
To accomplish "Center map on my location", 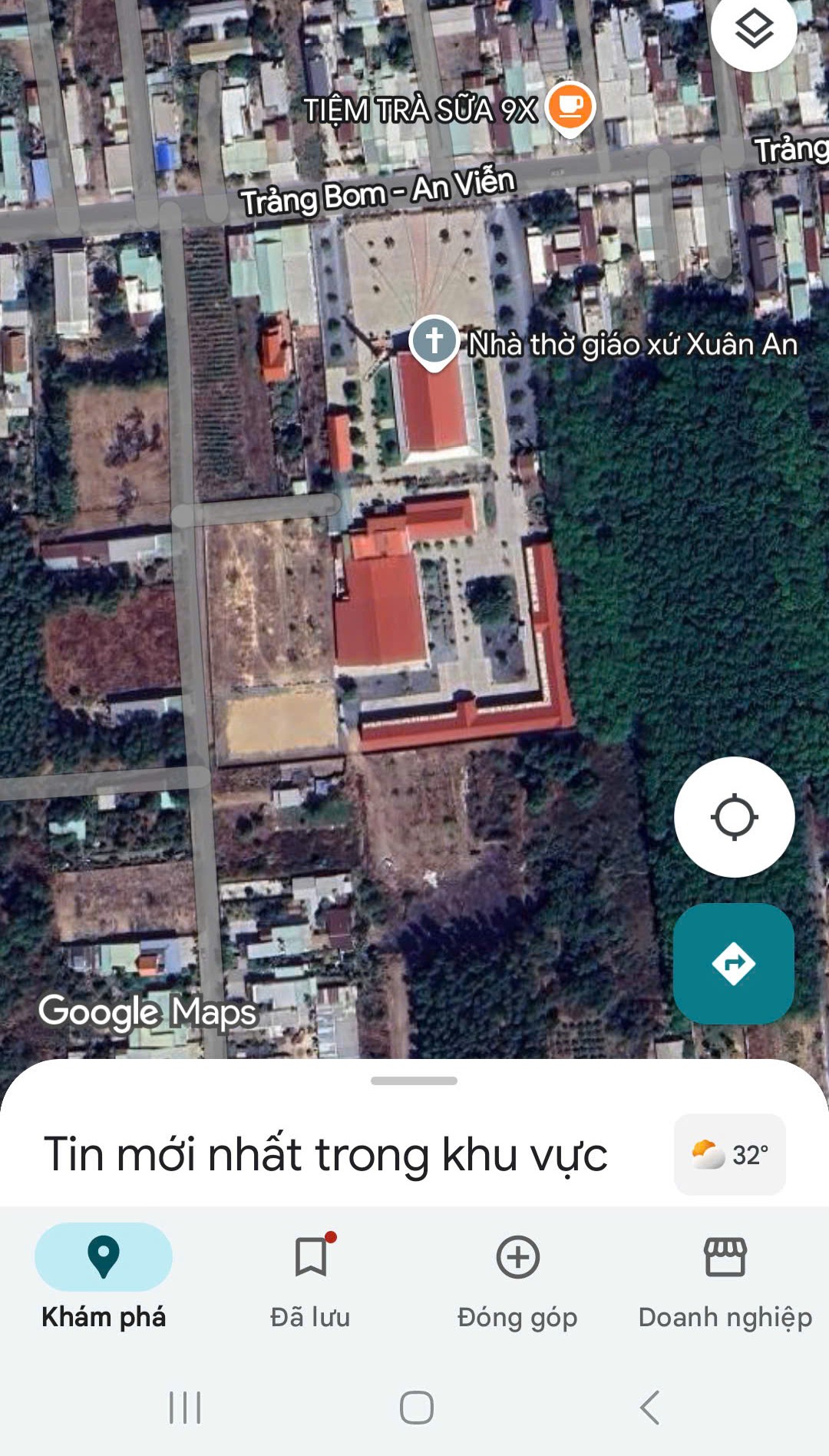I will [x=734, y=816].
